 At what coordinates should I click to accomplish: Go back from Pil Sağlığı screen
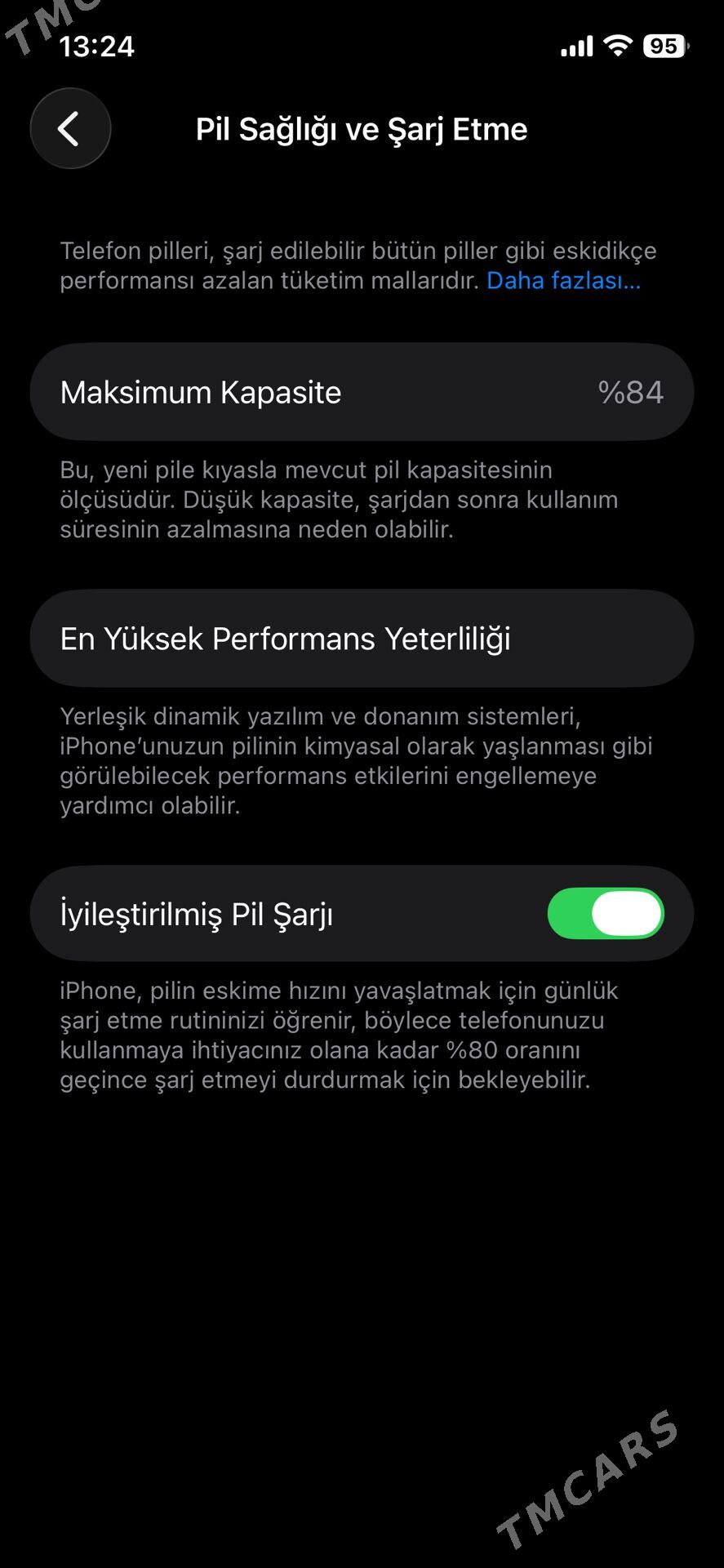[70, 129]
